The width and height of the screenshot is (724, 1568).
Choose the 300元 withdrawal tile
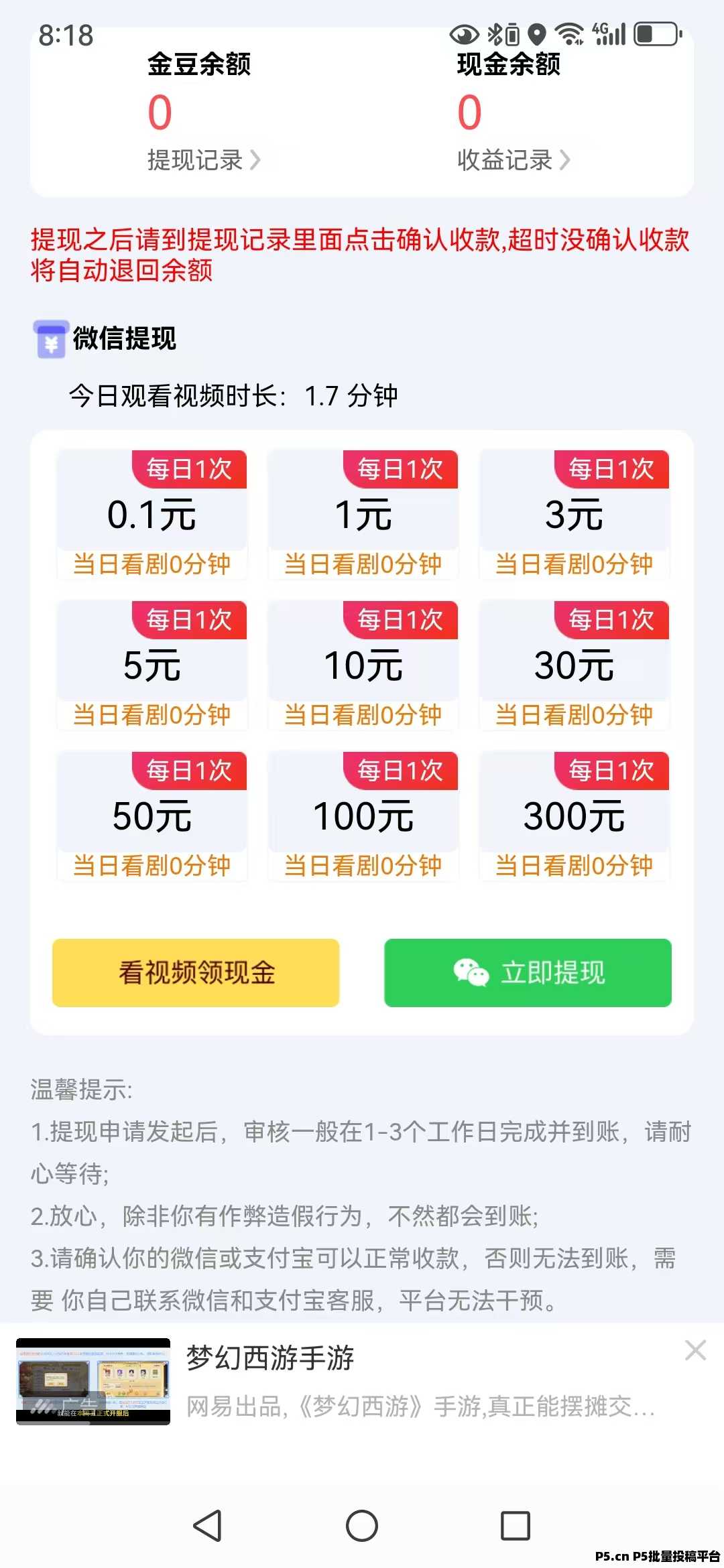pos(574,816)
